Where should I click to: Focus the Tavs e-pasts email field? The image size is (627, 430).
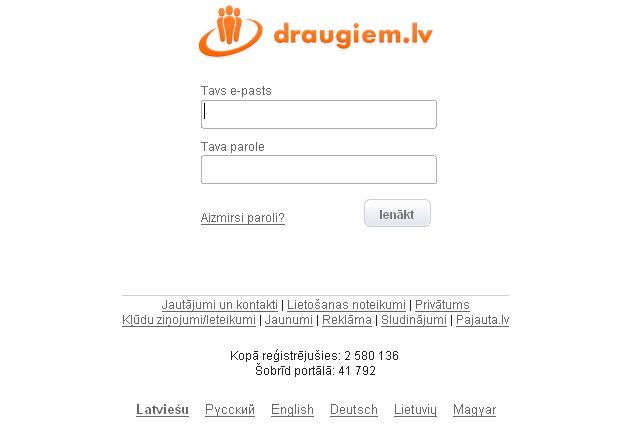(318, 114)
